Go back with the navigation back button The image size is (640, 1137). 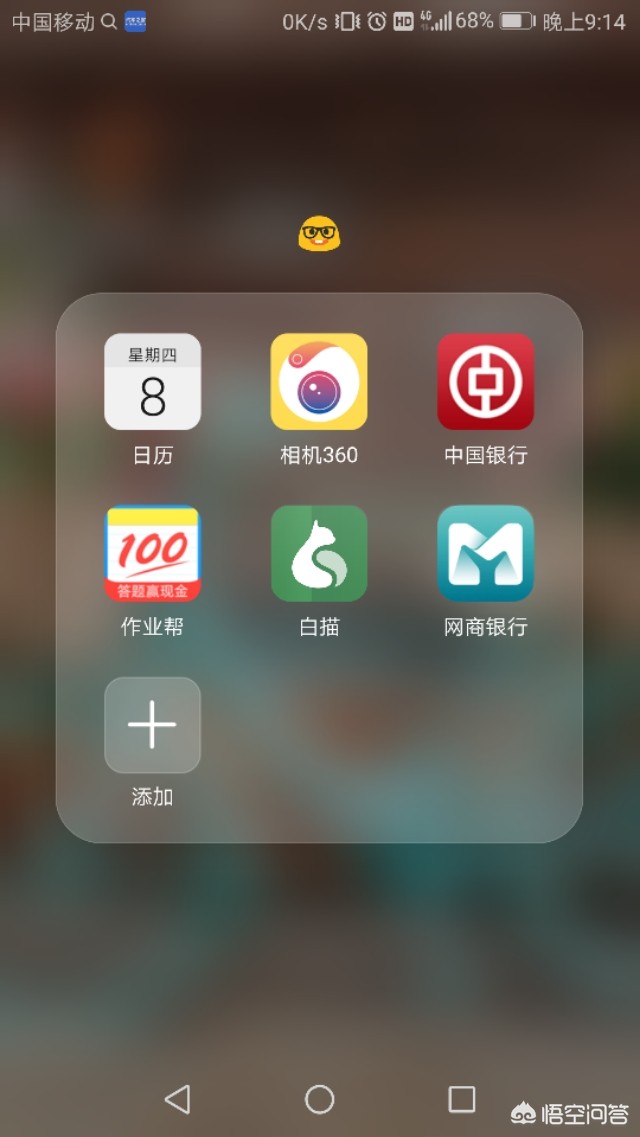[x=178, y=1100]
